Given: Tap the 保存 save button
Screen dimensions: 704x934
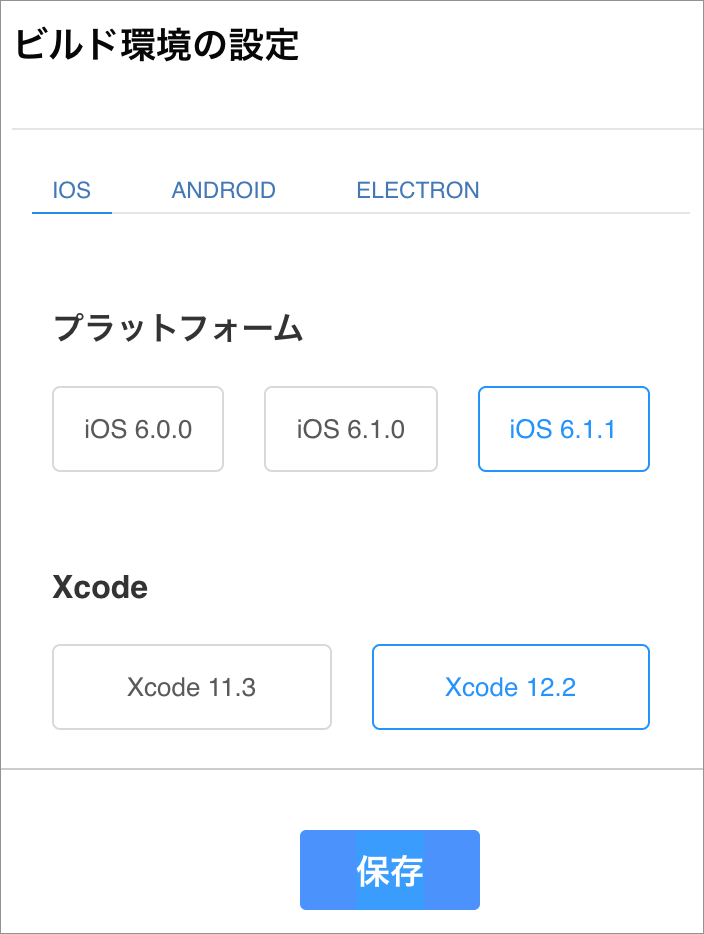Looking at the screenshot, I should coord(390,870).
